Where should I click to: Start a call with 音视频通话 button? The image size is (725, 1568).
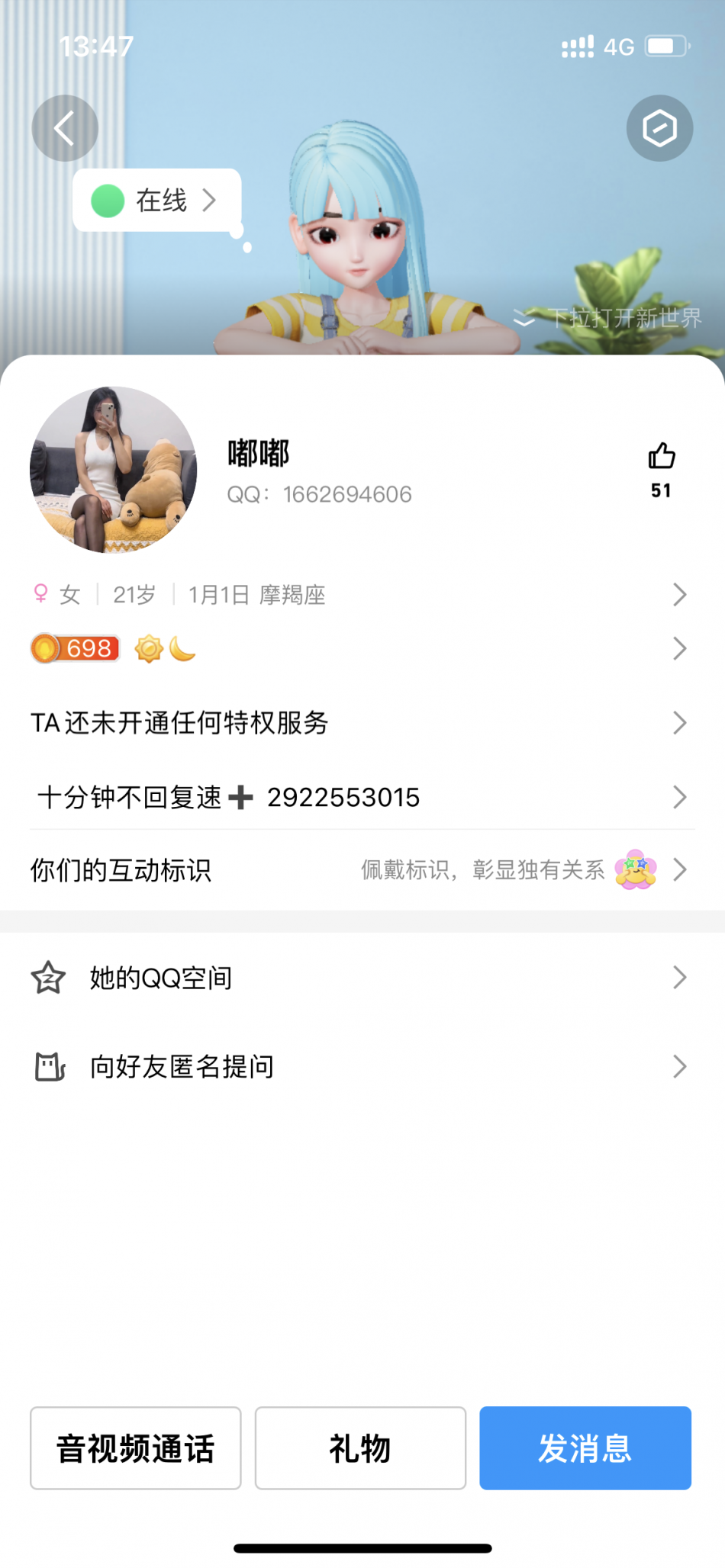click(136, 1448)
